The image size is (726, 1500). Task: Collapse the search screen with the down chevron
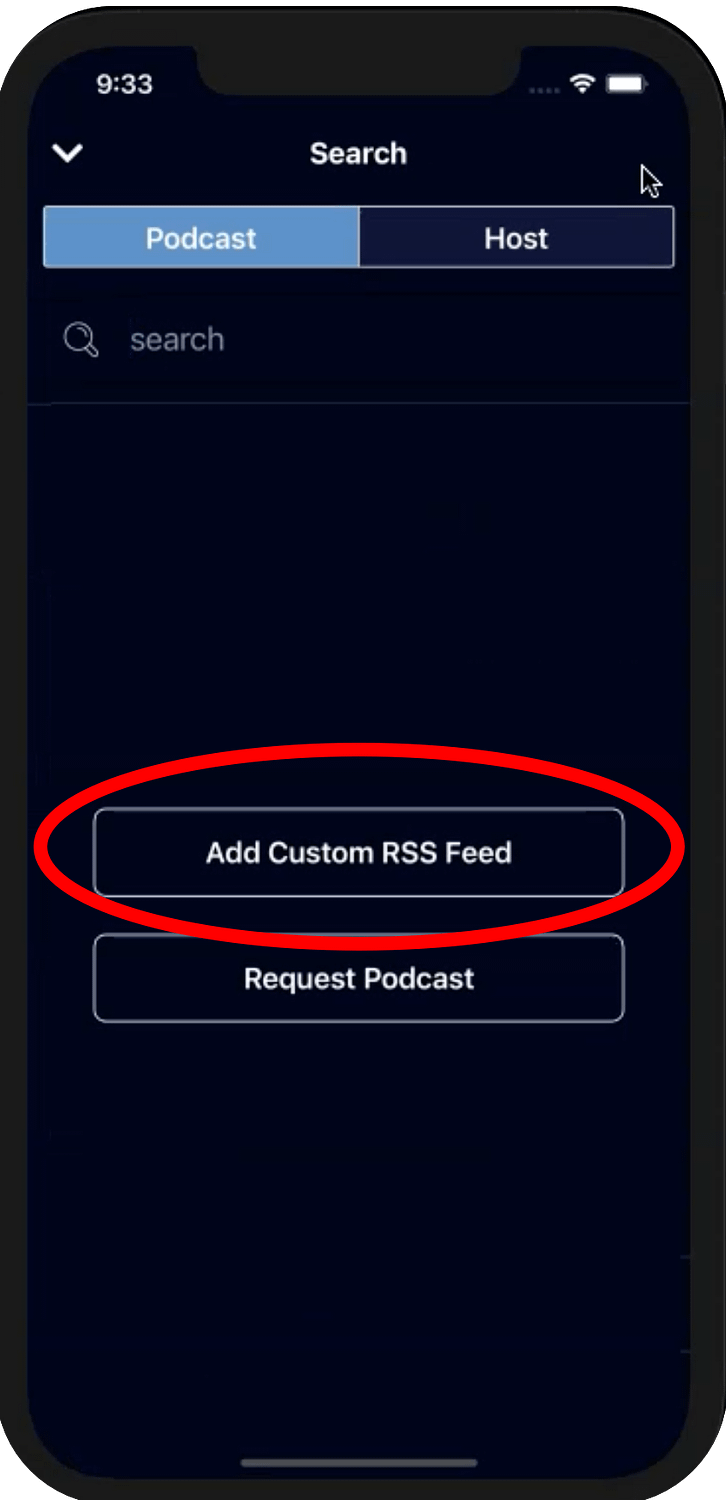point(68,153)
